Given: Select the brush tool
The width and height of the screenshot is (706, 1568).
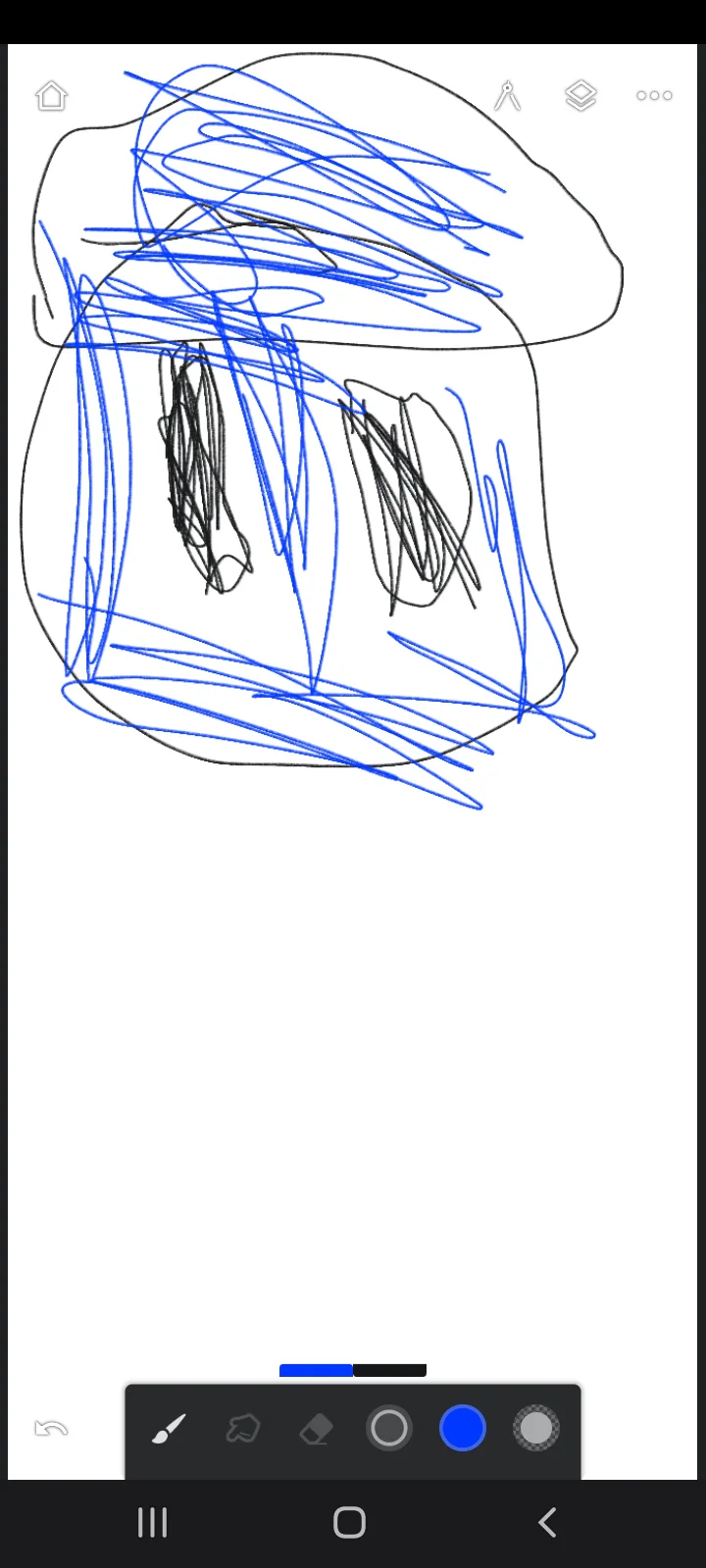Looking at the screenshot, I should point(169,1429).
